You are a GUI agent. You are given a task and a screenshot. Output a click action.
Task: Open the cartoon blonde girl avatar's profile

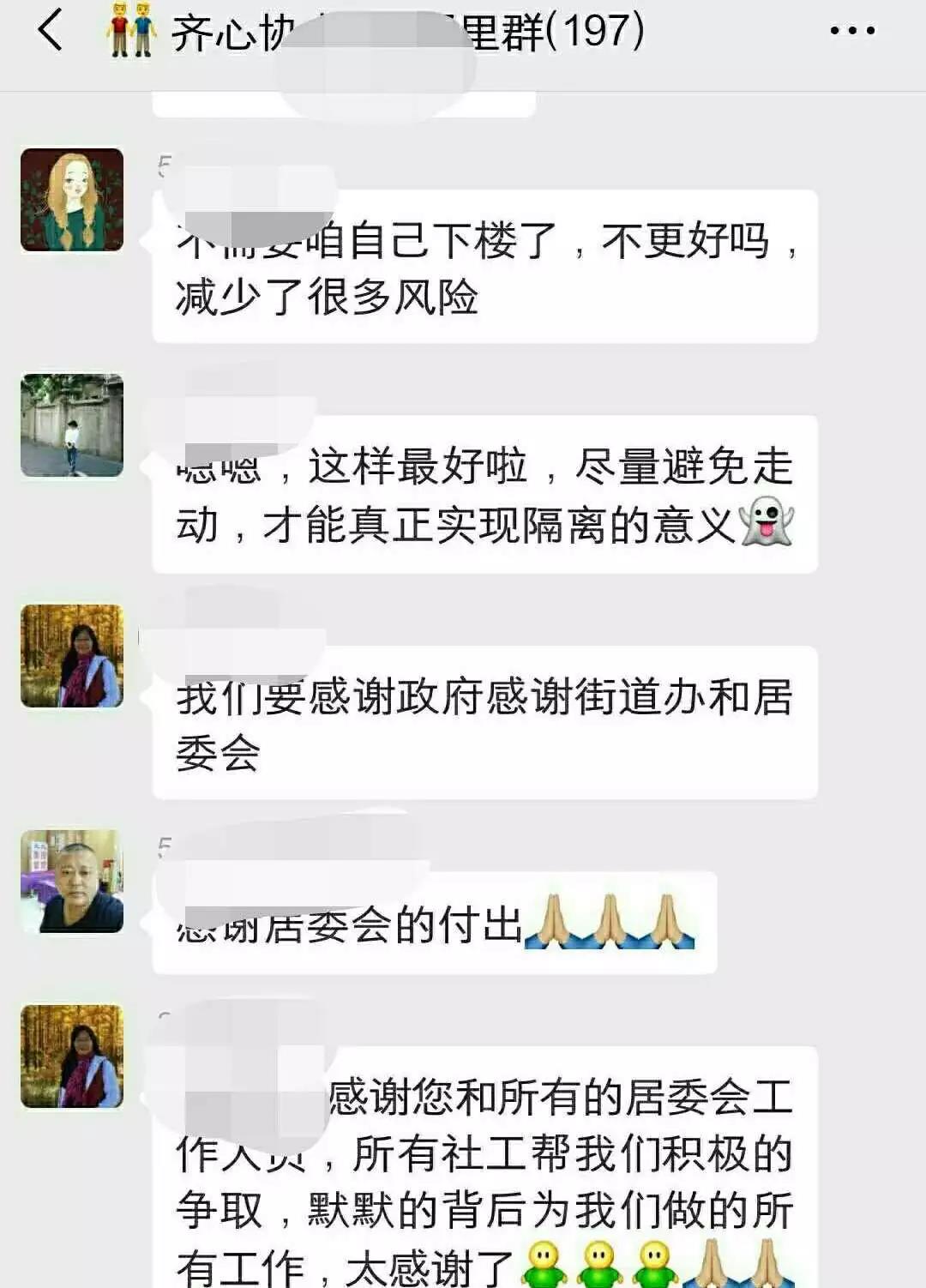click(x=72, y=200)
